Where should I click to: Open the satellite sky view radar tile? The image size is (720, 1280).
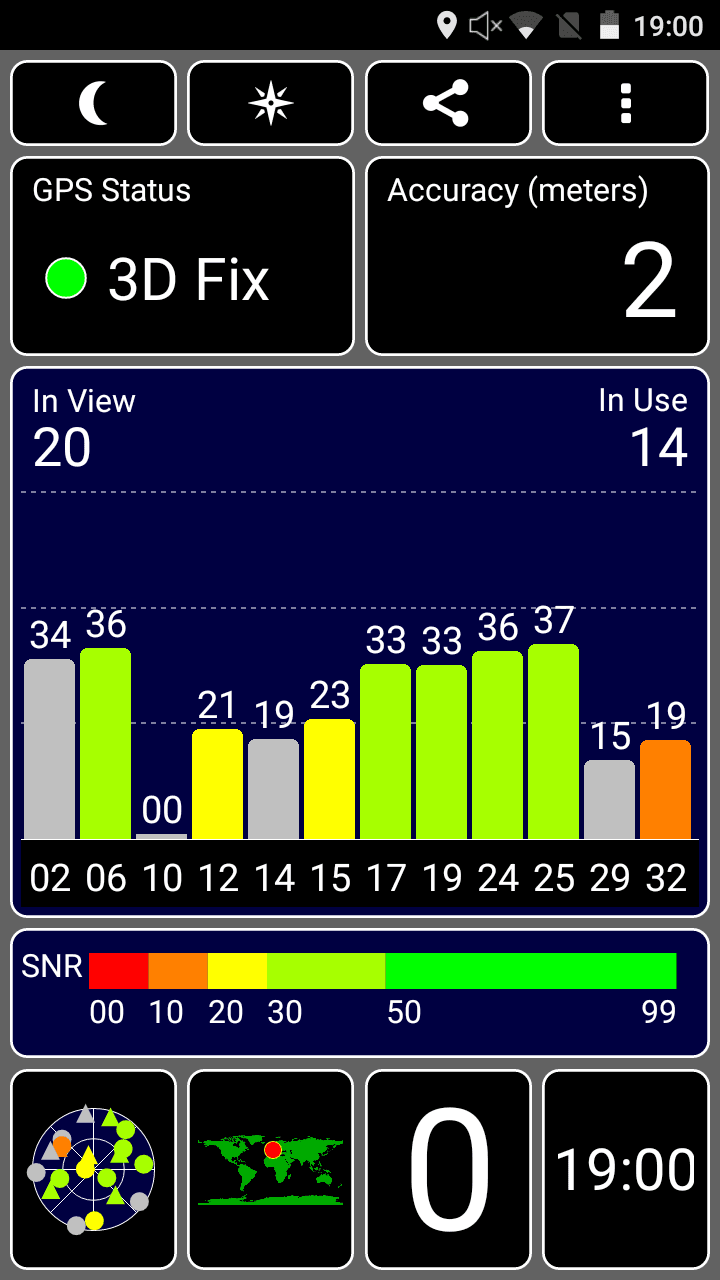click(93, 1170)
